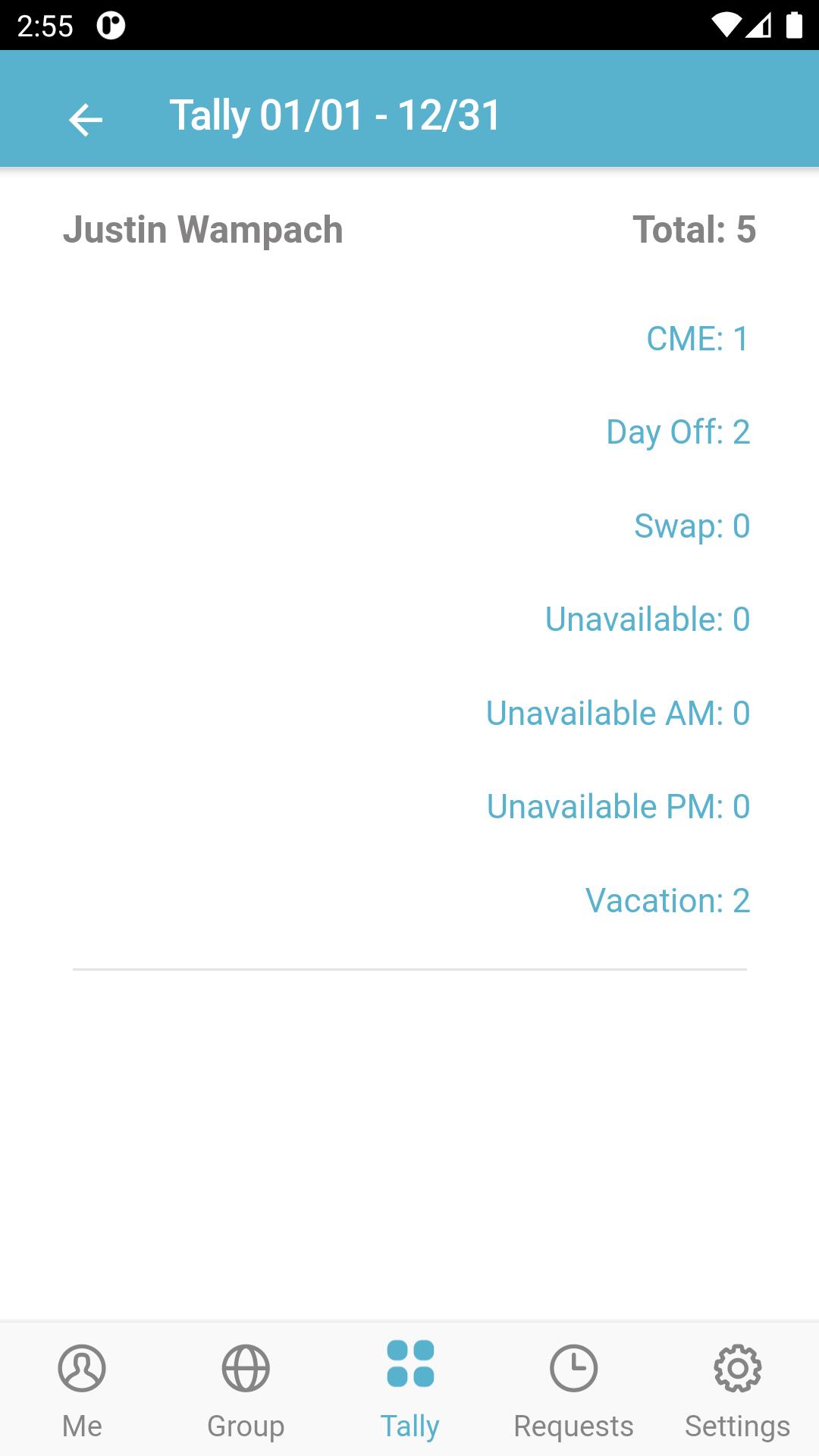Open the Vacation: 2 tally entry

(667, 901)
